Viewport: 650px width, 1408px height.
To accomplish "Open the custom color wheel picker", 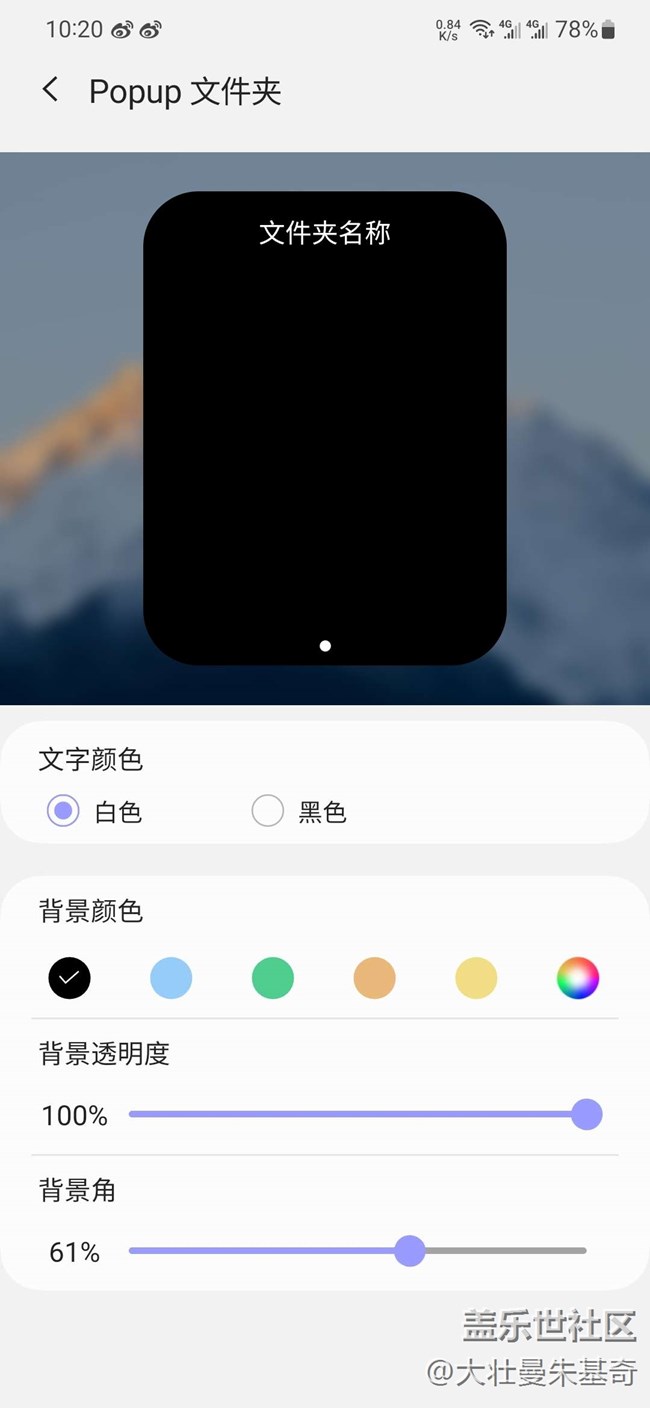I will coord(578,978).
